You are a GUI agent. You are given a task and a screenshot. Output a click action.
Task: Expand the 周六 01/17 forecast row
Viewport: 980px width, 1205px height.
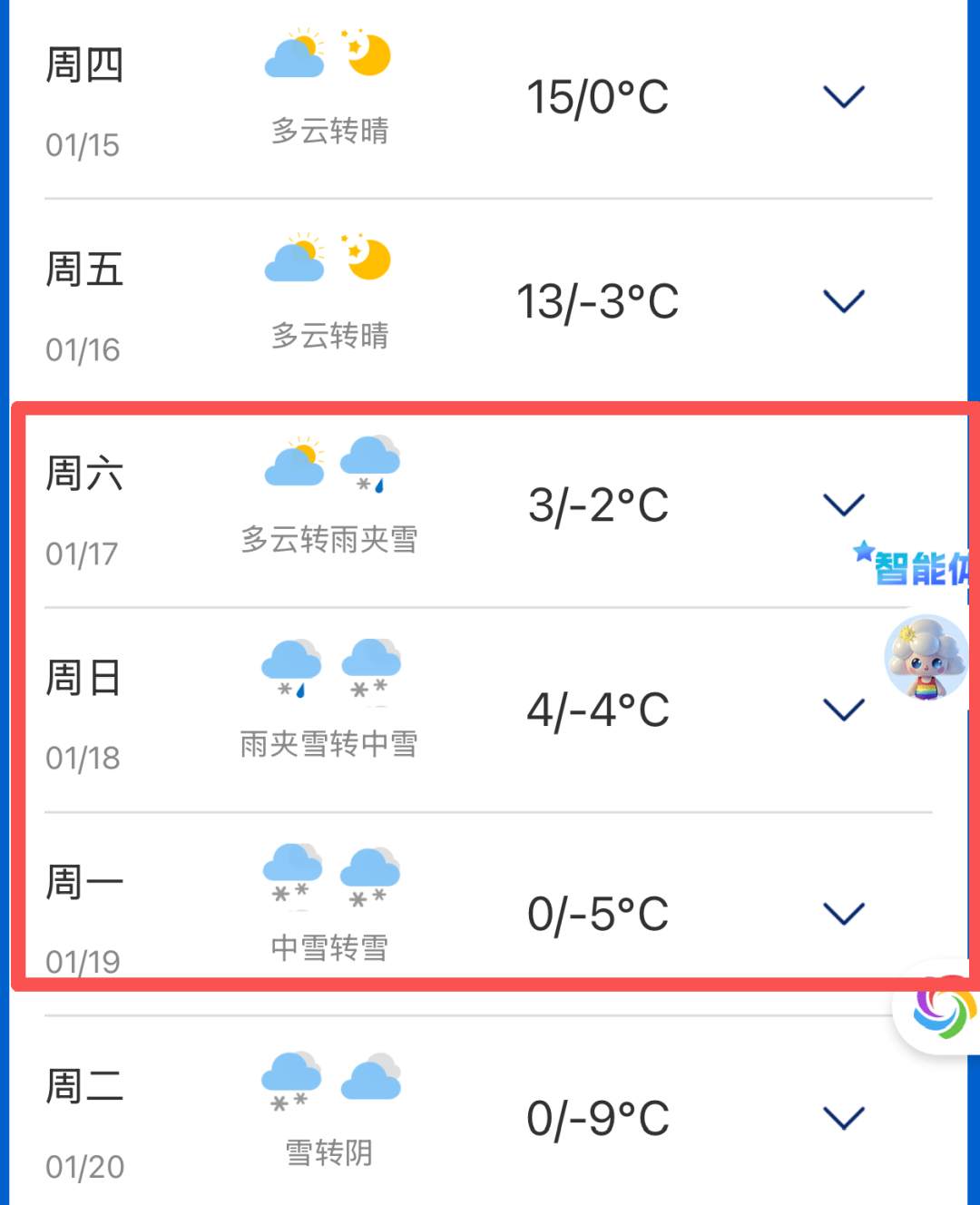(x=843, y=505)
